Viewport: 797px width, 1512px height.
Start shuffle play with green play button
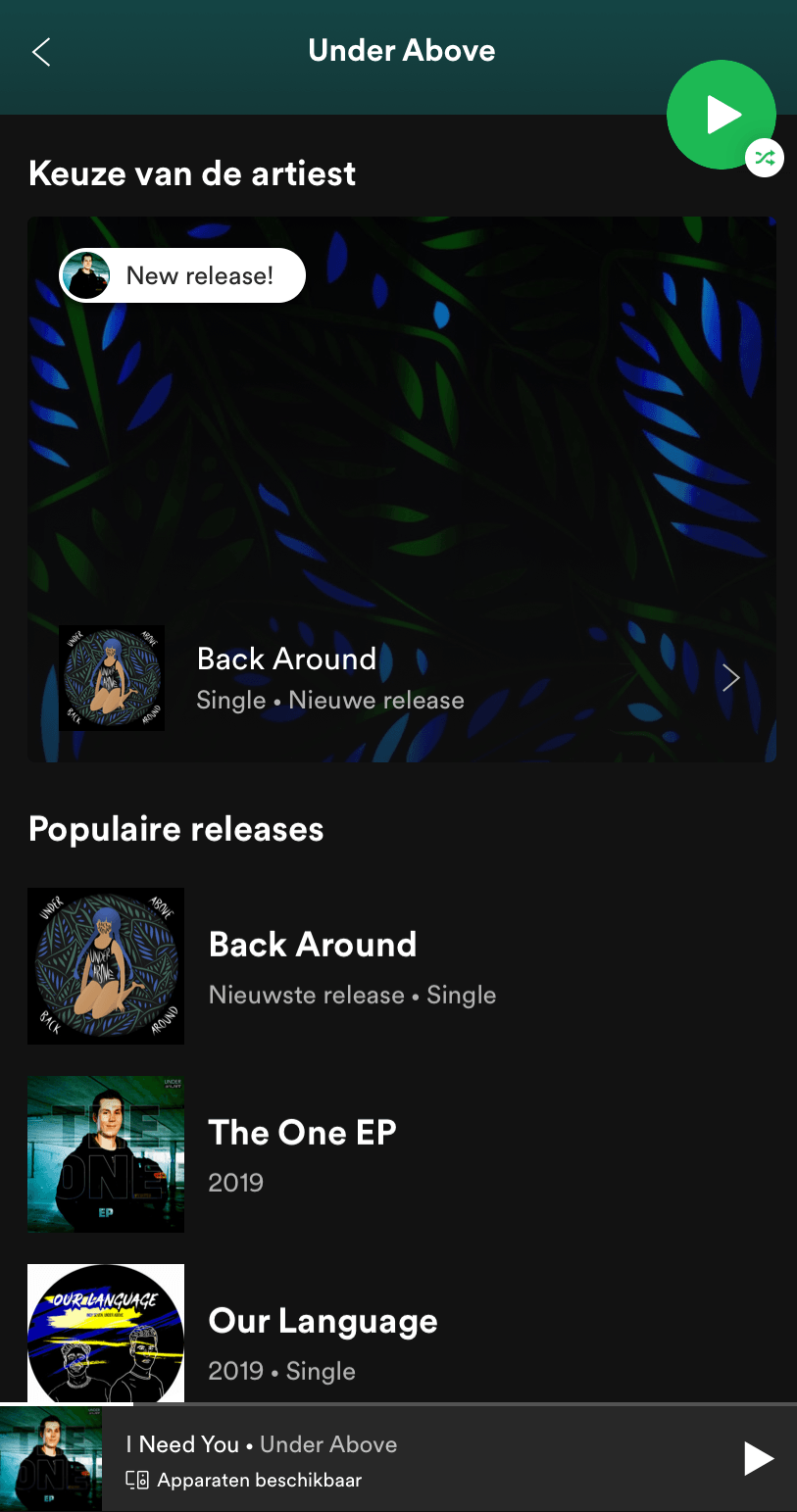tap(722, 115)
